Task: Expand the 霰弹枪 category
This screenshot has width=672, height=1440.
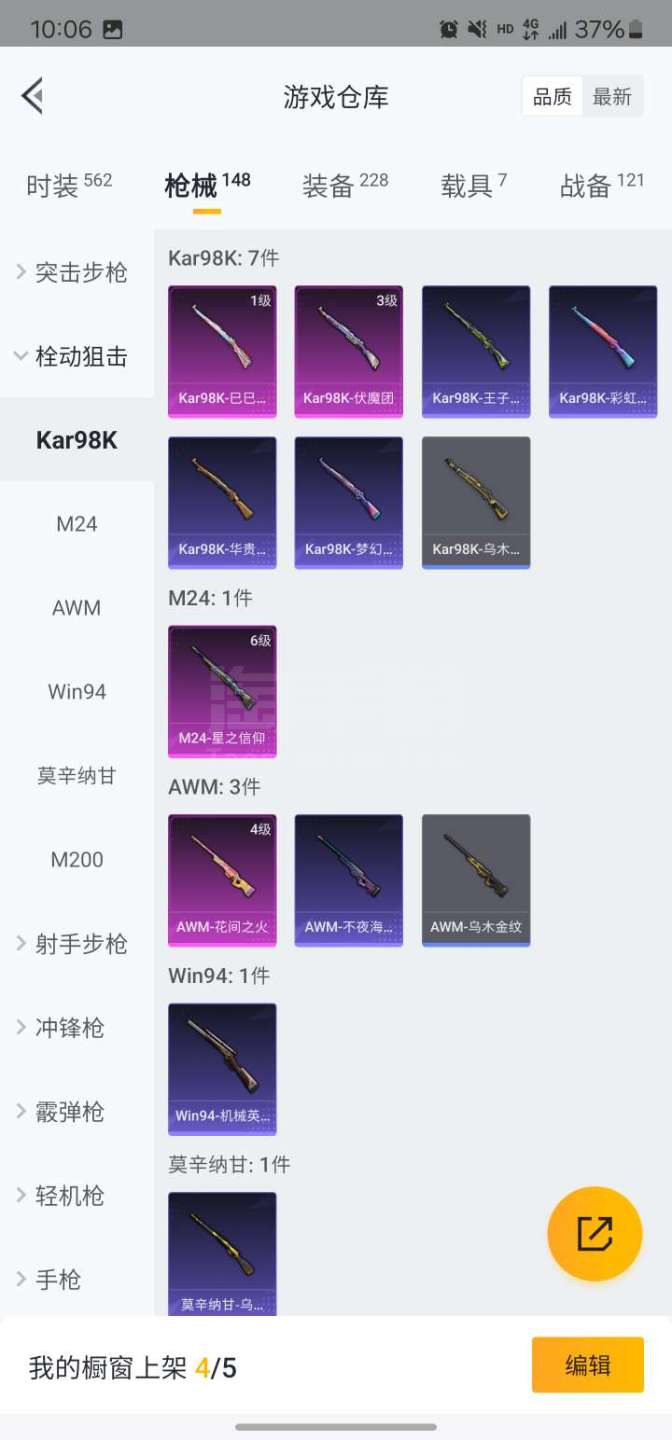Action: coord(77,1112)
